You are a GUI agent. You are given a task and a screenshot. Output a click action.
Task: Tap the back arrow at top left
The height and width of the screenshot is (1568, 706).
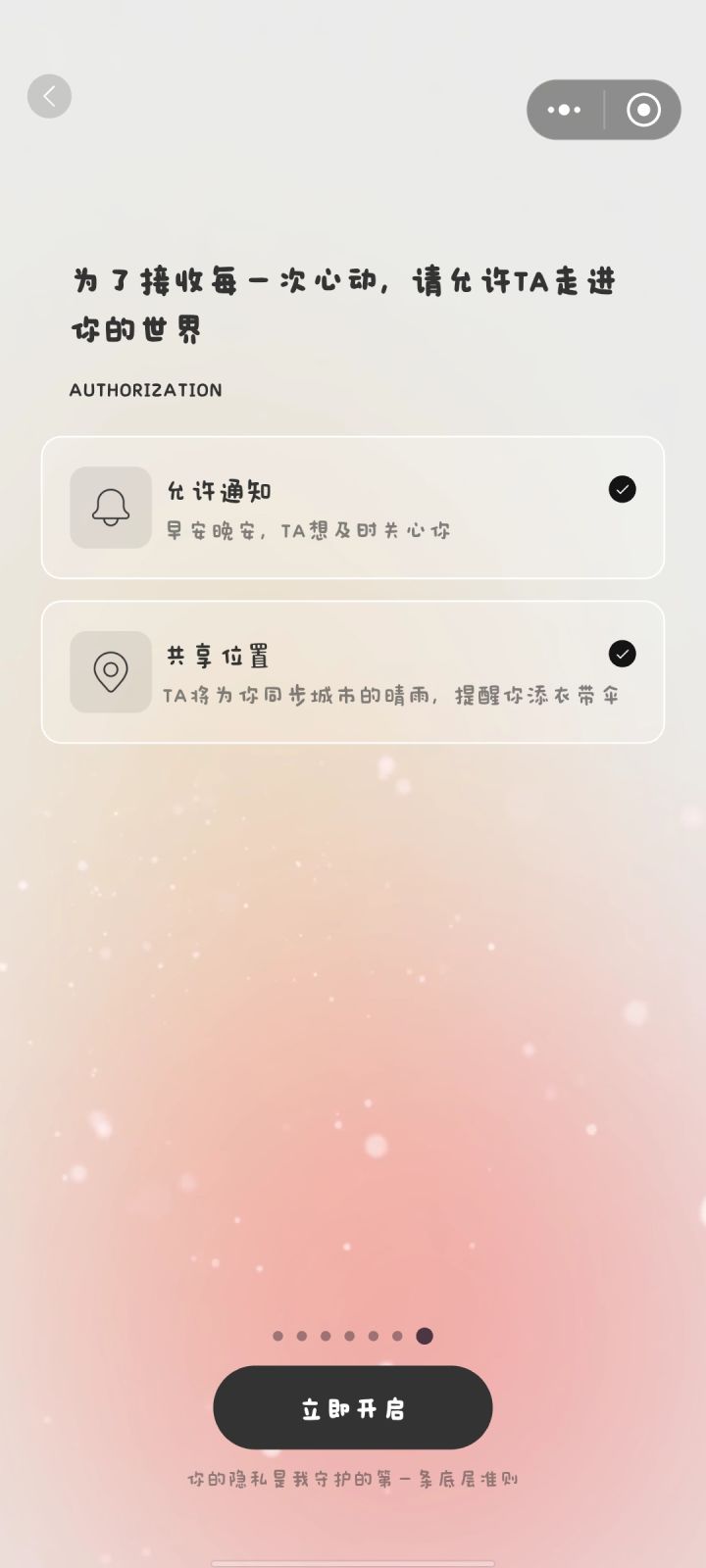[x=49, y=96]
